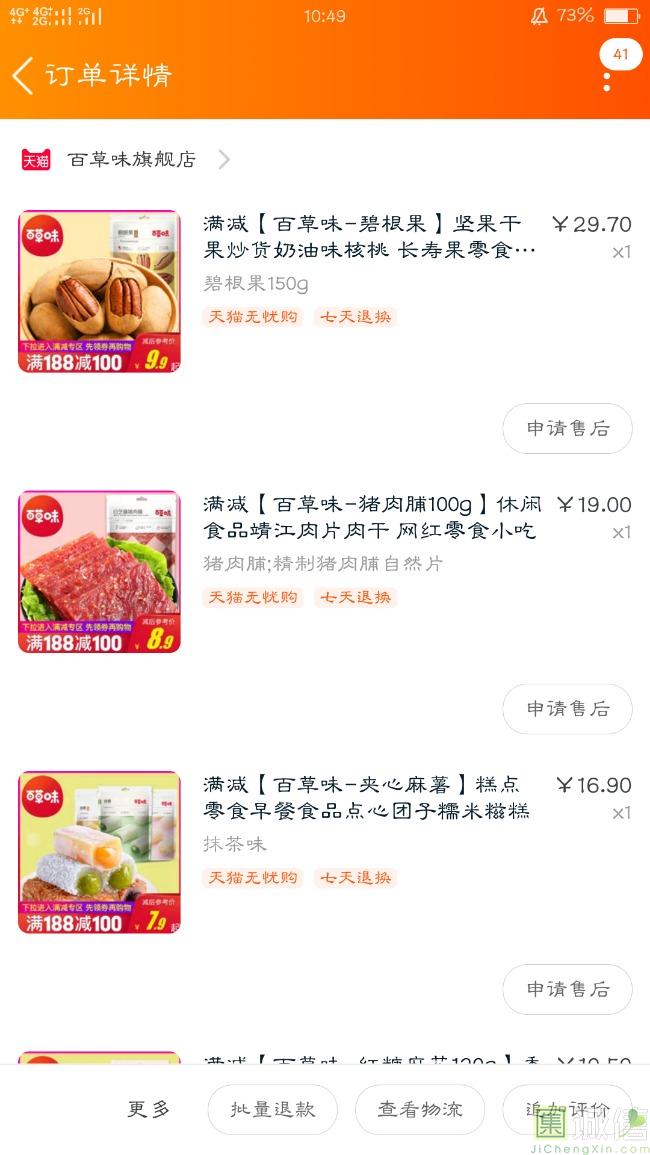Add a follow-up review with 追加评价
The width and height of the screenshot is (650, 1155).
point(567,1110)
